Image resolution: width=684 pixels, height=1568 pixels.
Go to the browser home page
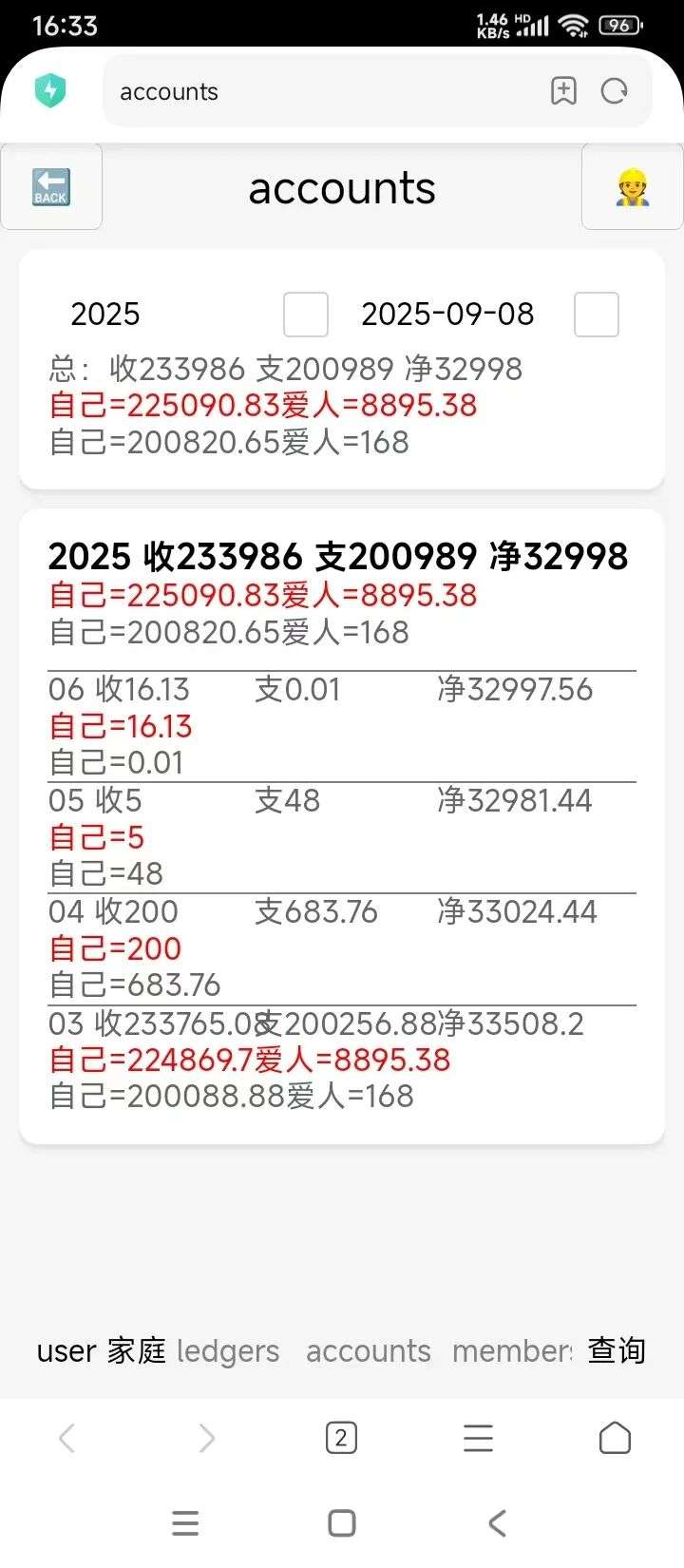(615, 1438)
